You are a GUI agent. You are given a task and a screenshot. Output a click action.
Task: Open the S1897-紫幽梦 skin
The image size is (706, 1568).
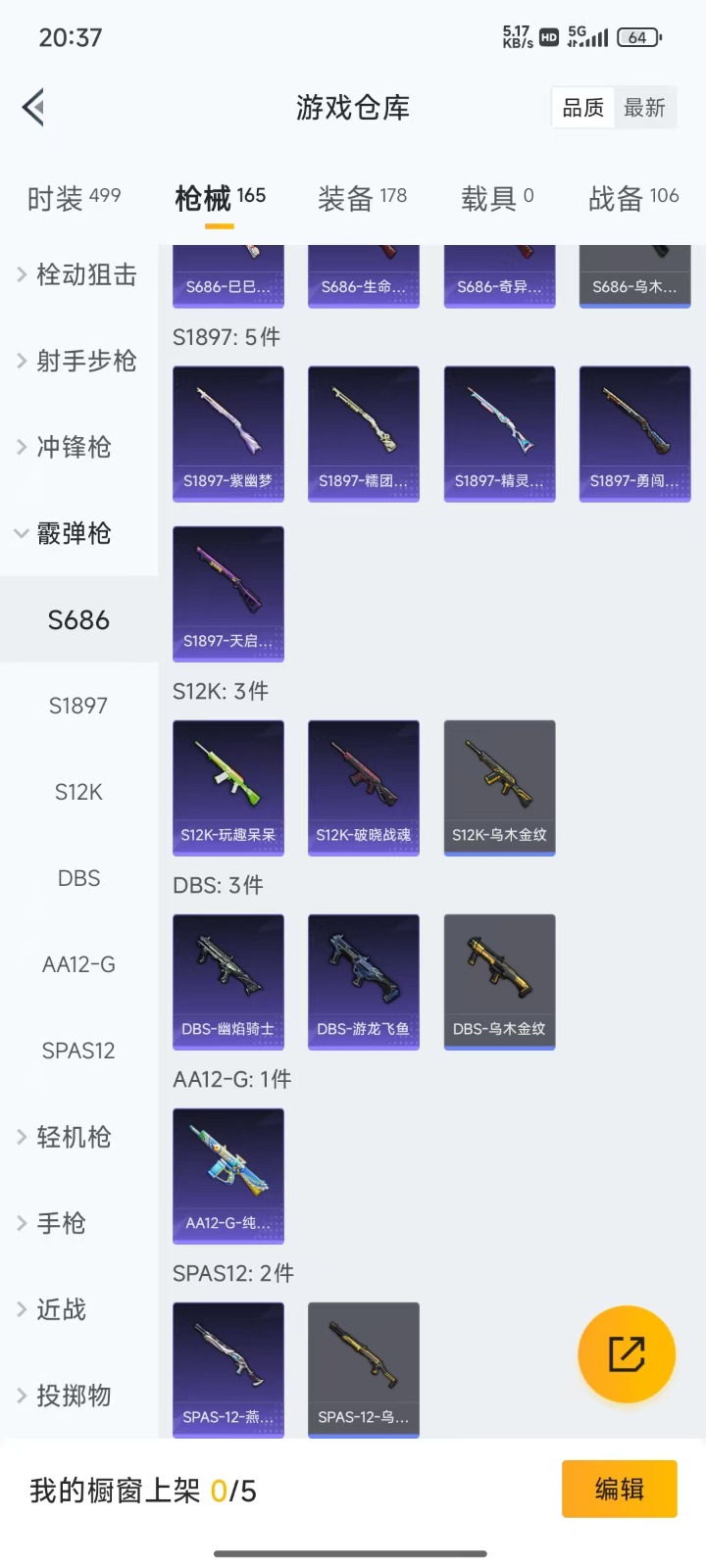click(228, 433)
